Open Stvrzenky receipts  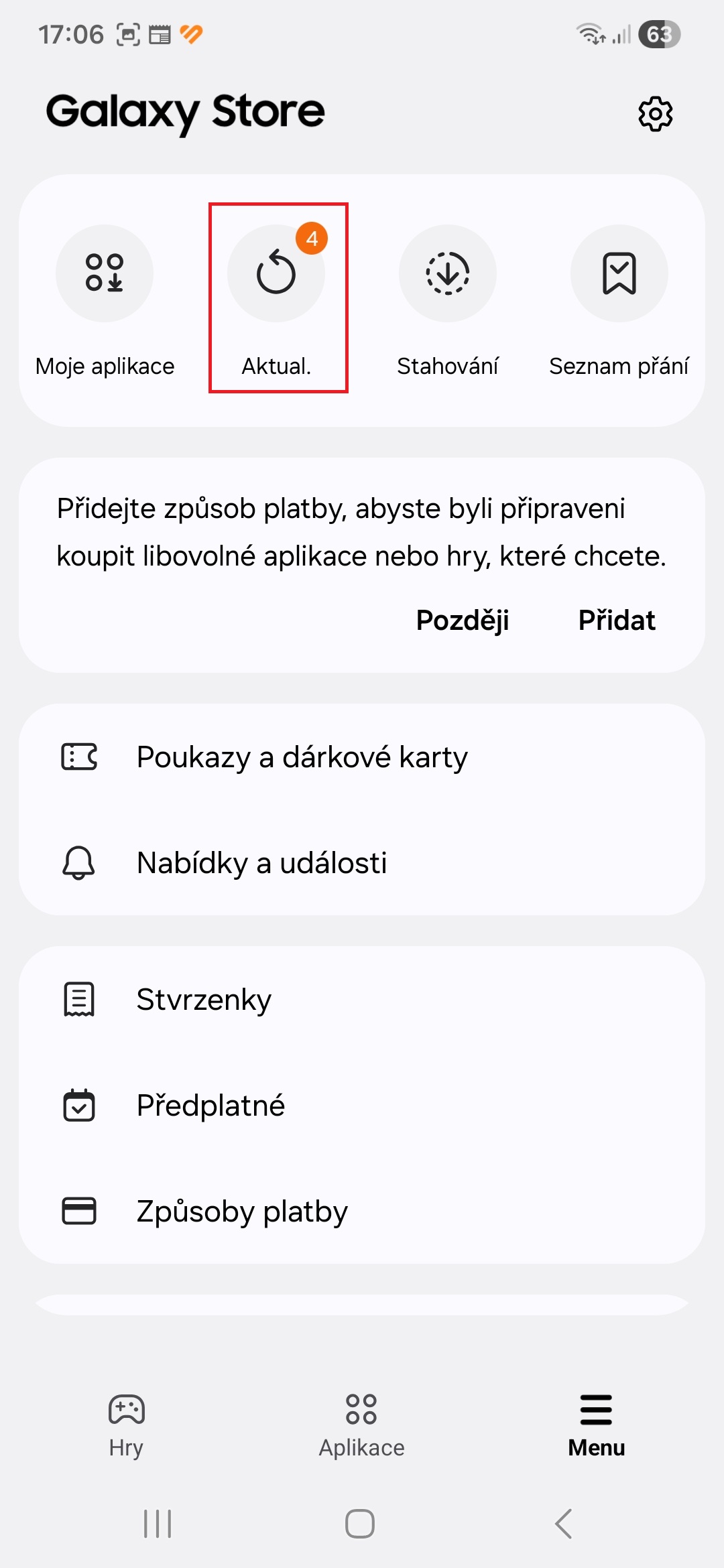(x=204, y=1000)
